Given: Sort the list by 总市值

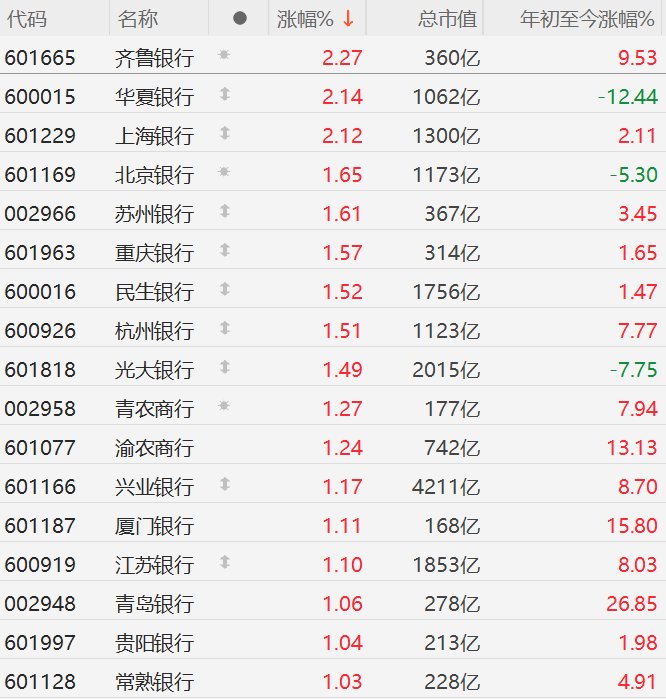Looking at the screenshot, I should pyautogui.click(x=448, y=19).
